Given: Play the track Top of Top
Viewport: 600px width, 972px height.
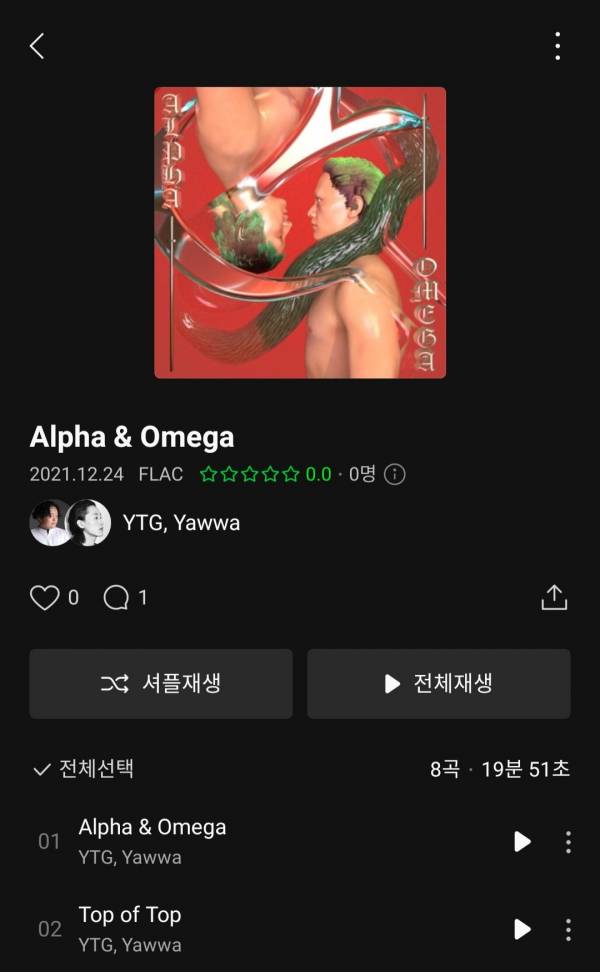Looking at the screenshot, I should (522, 929).
